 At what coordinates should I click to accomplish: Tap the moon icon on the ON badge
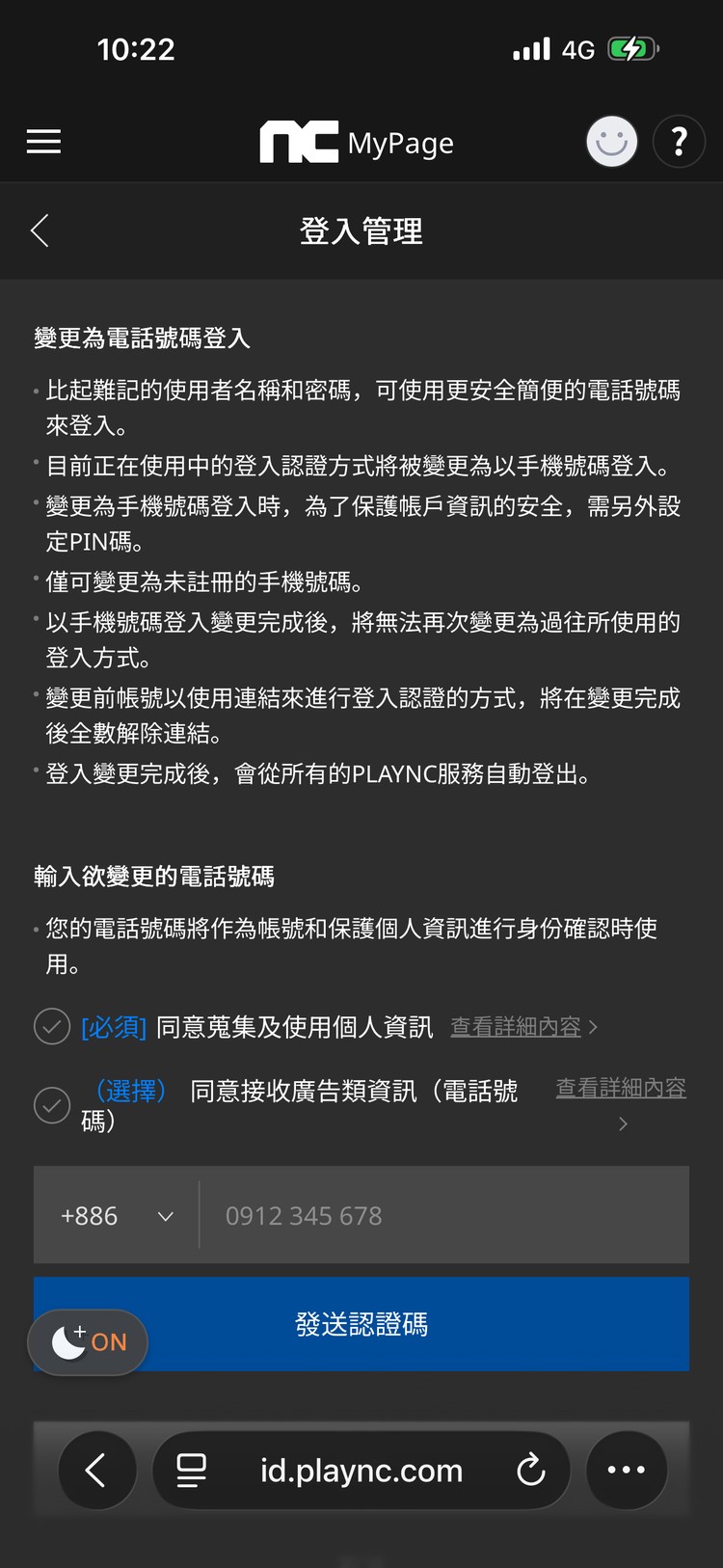pos(67,1341)
